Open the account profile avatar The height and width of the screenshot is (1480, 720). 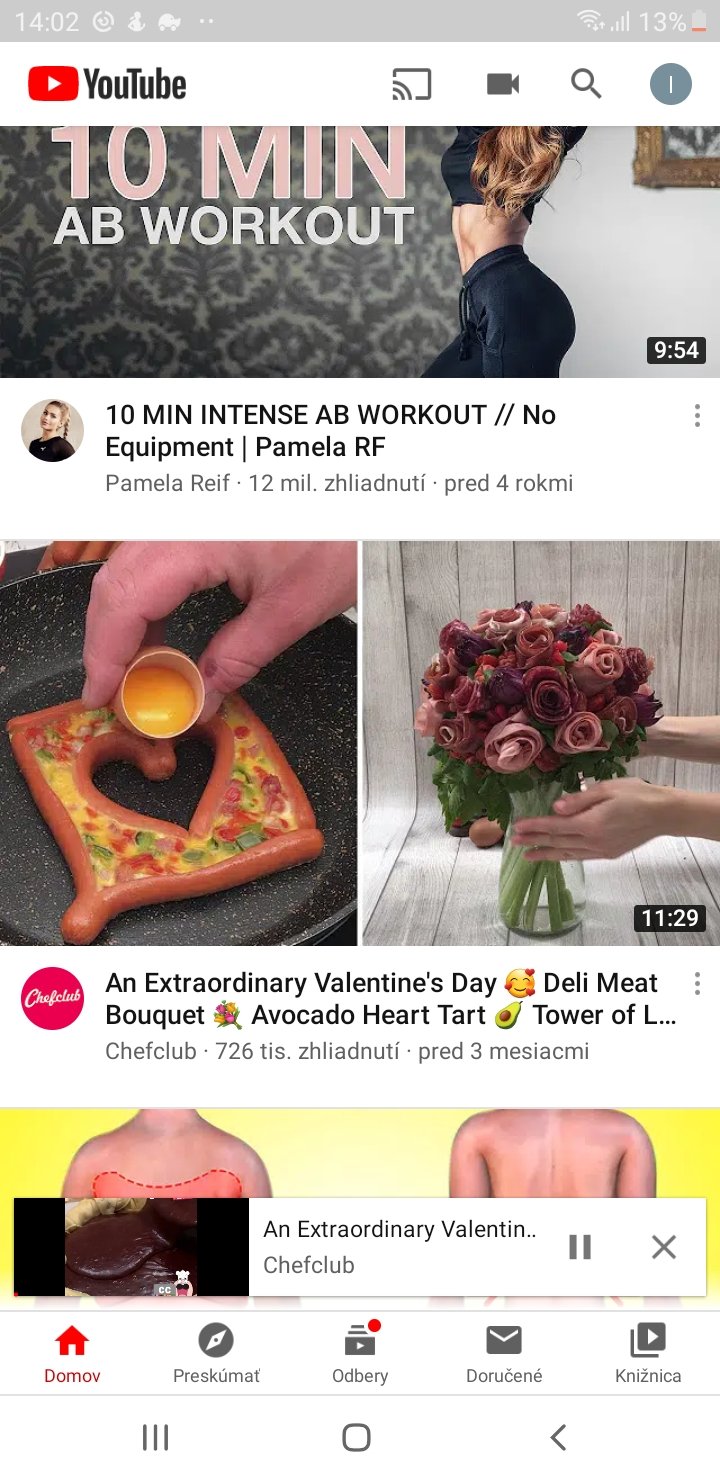pos(670,85)
